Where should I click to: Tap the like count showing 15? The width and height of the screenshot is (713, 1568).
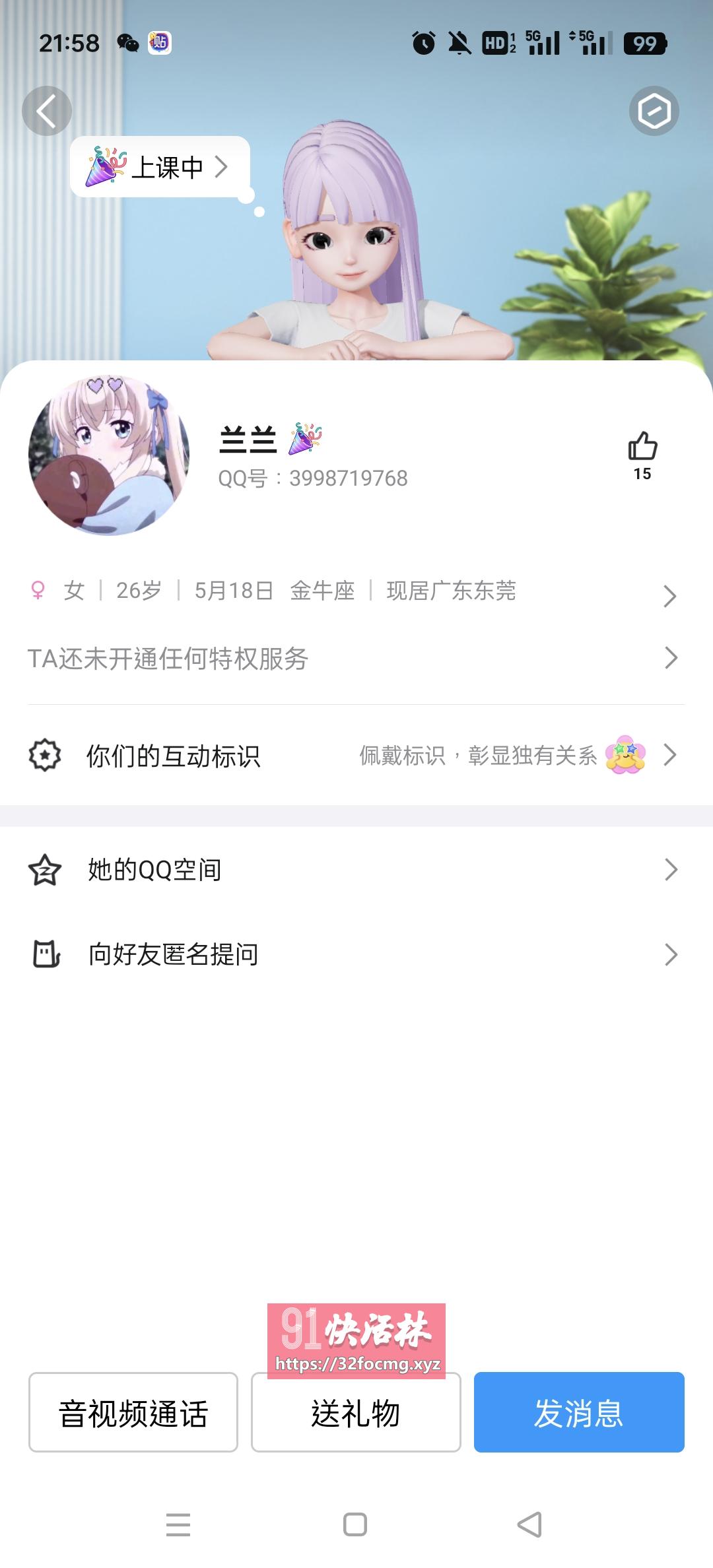point(642,473)
